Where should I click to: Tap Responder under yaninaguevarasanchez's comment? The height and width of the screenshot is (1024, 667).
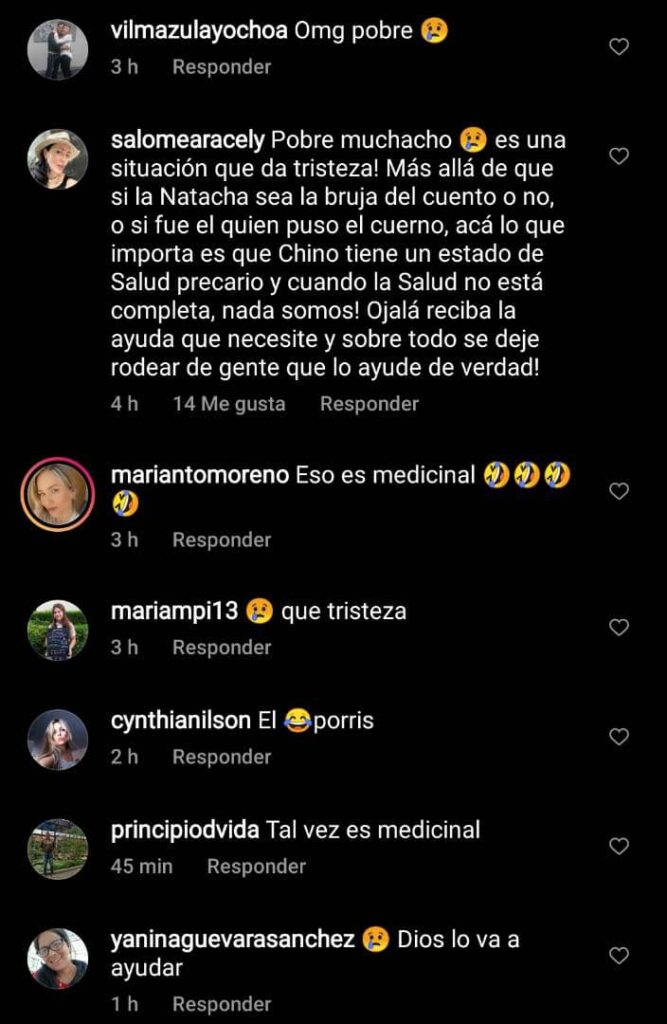pyautogui.click(x=221, y=1004)
